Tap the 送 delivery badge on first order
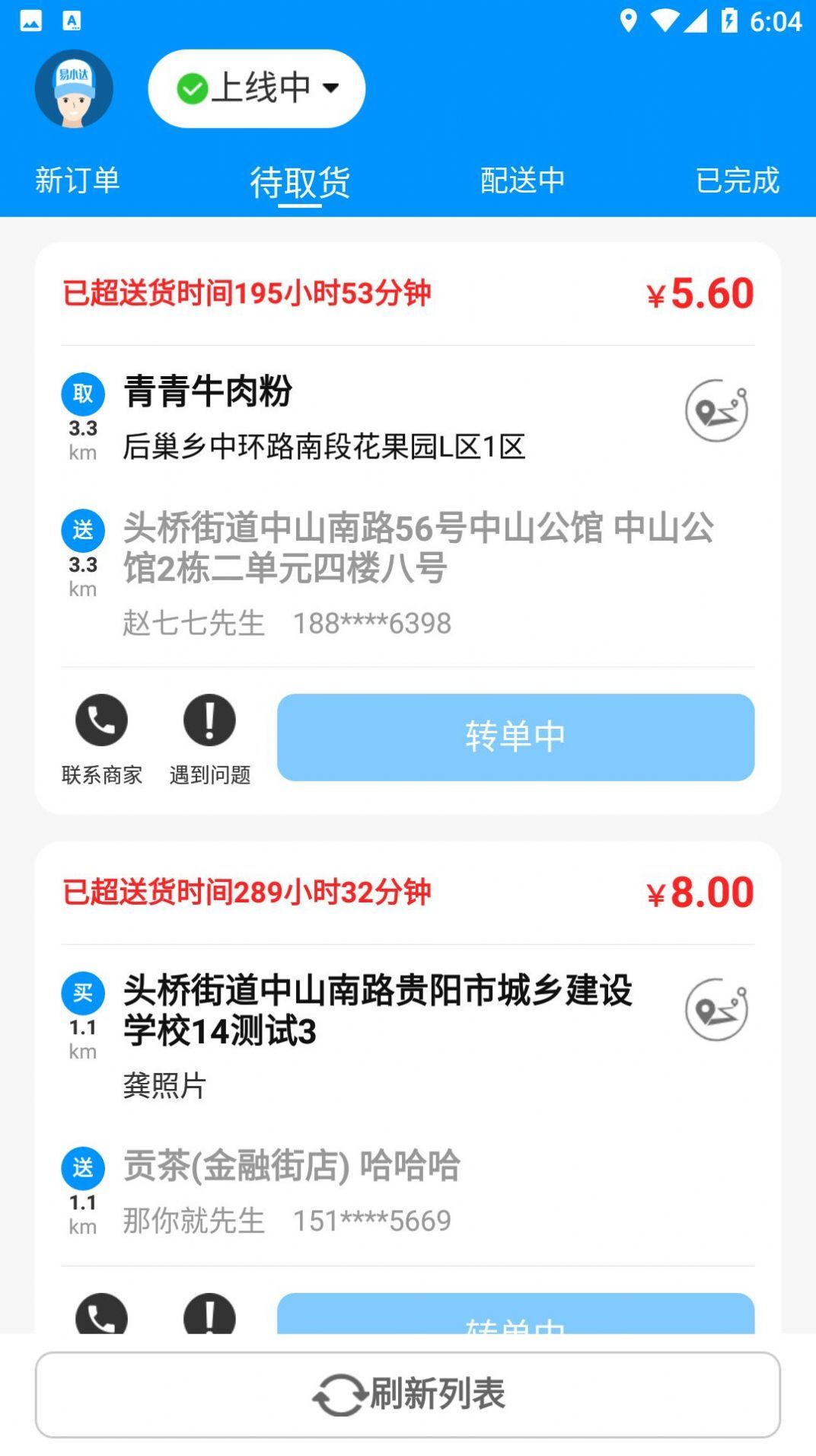The width and height of the screenshot is (816, 1456). click(x=83, y=529)
